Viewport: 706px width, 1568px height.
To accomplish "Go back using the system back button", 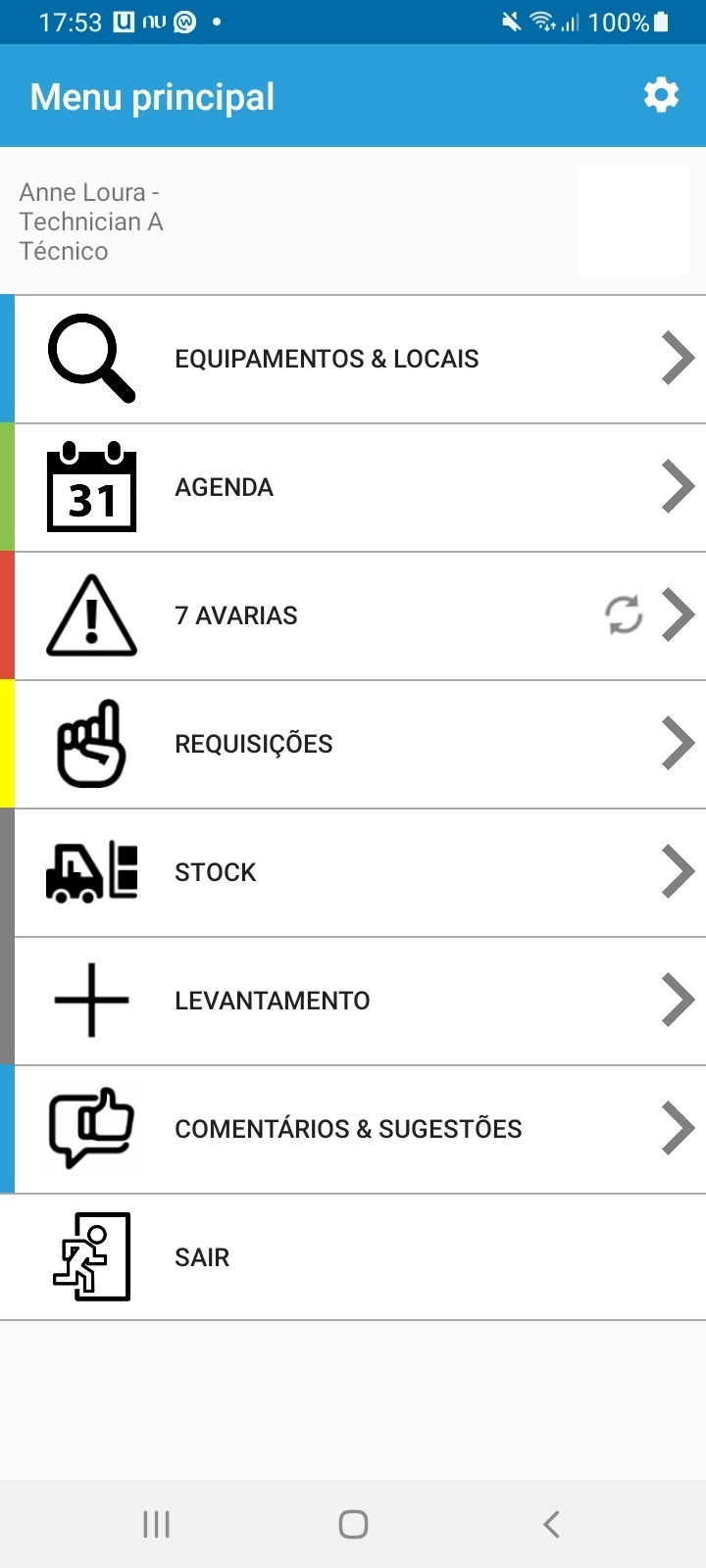I will tap(551, 1524).
